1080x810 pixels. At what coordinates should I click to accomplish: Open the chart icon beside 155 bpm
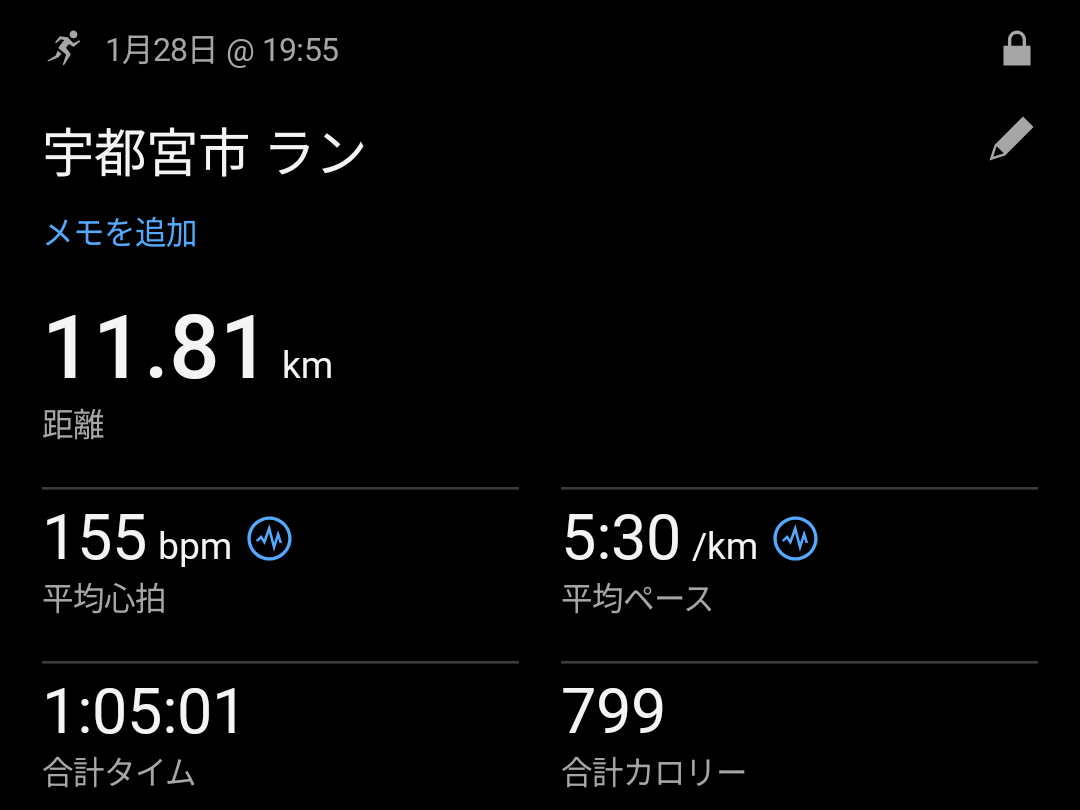tap(269, 540)
